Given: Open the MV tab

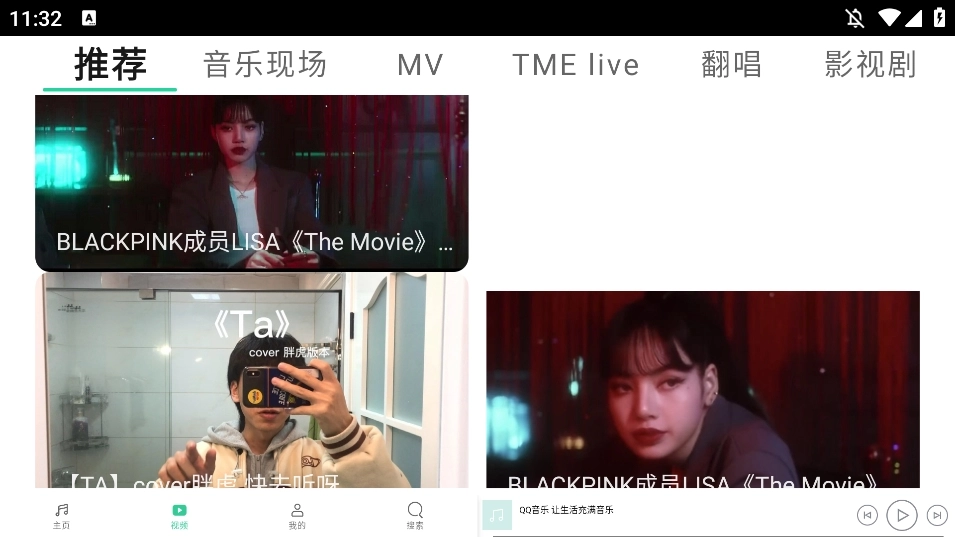Looking at the screenshot, I should pyautogui.click(x=420, y=65).
